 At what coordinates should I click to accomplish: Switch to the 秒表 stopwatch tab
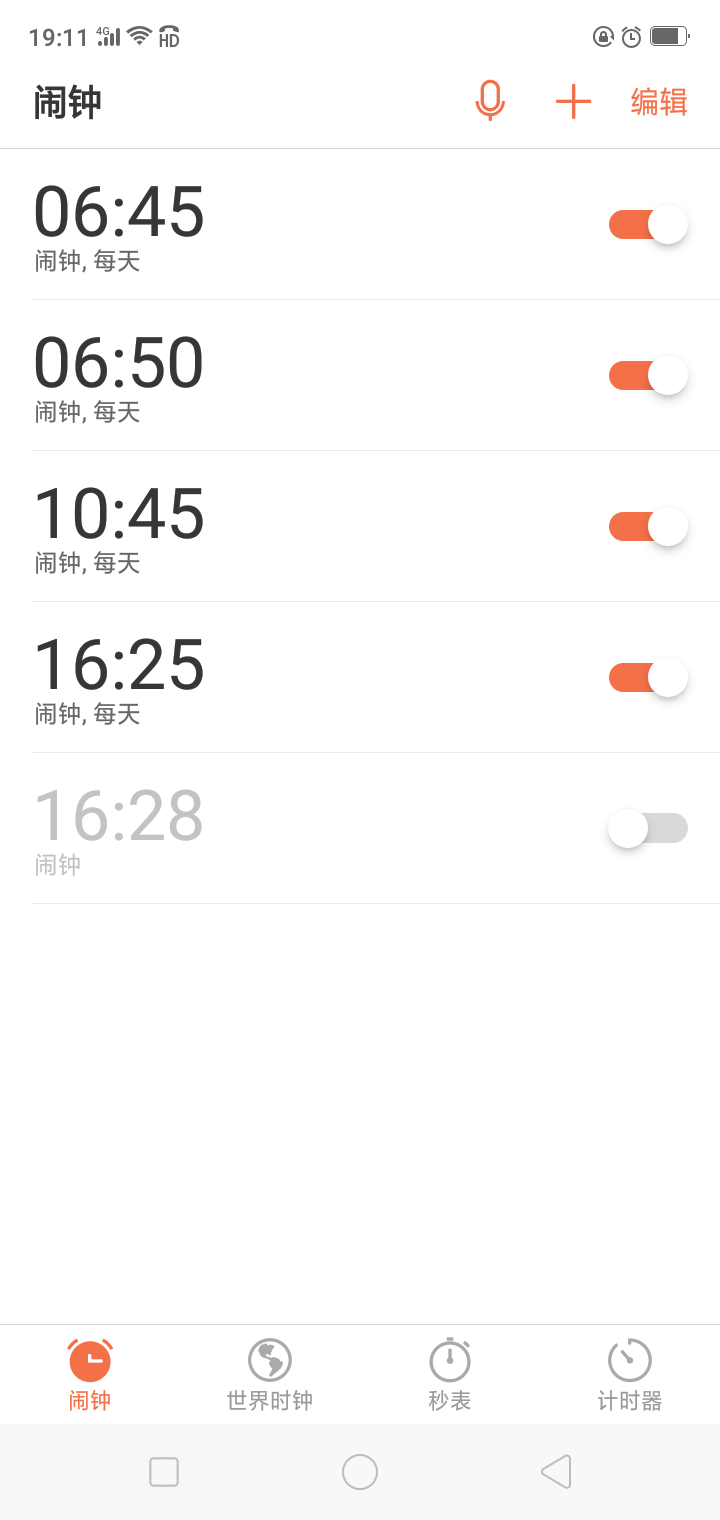(x=450, y=1375)
